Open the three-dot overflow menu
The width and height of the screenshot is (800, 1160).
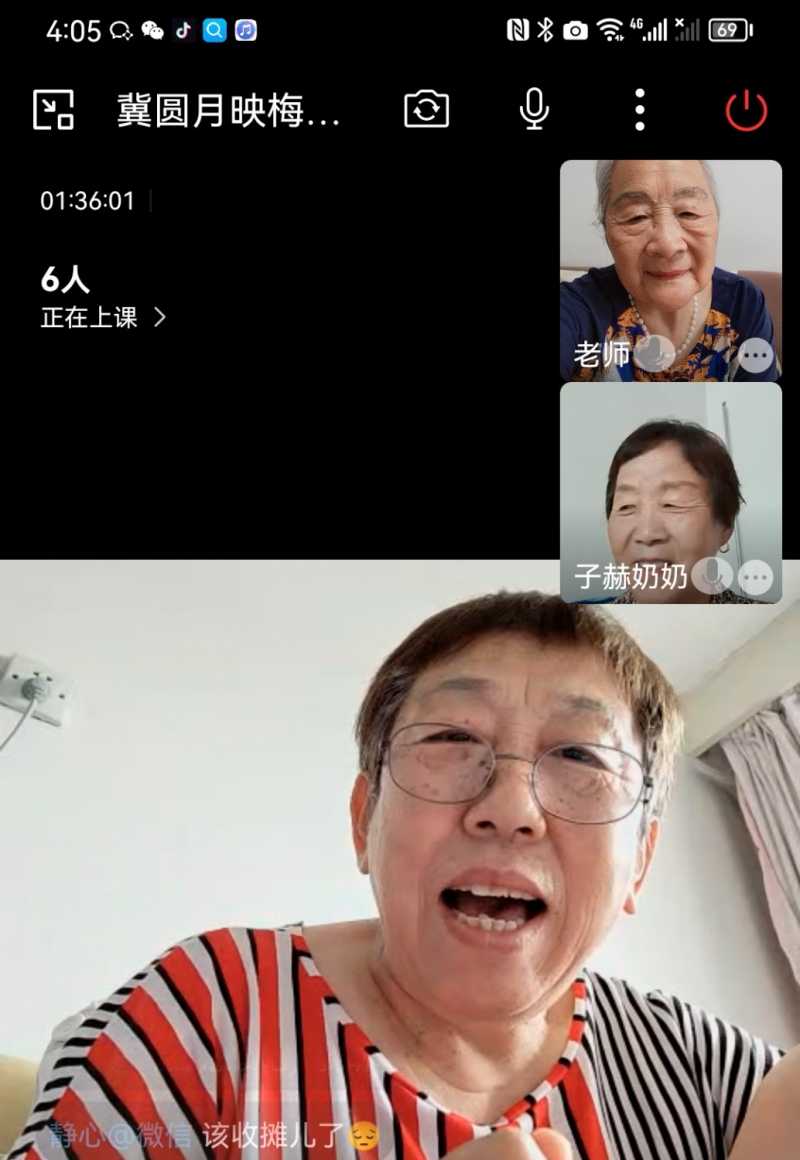pos(640,110)
